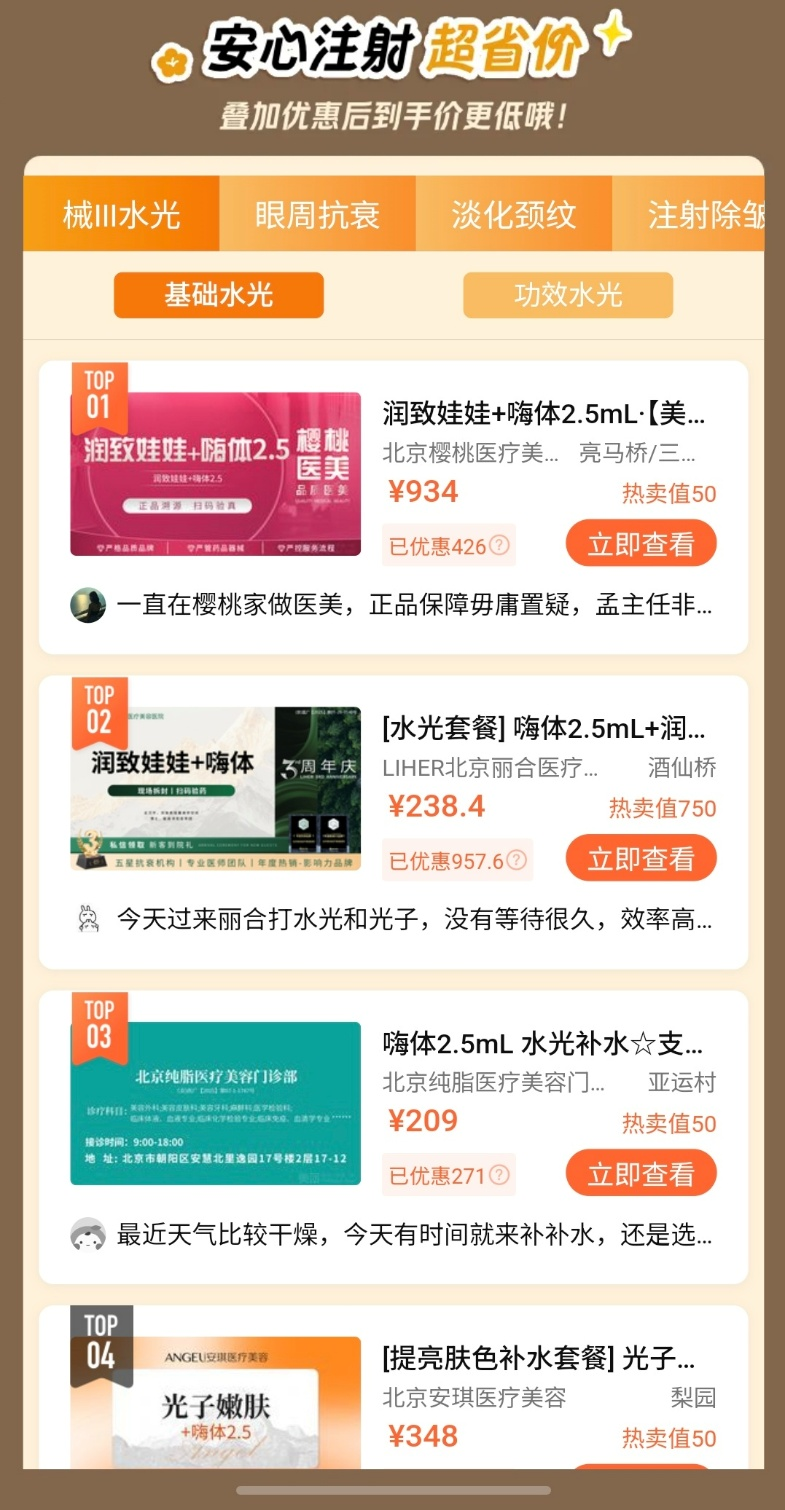
Task: Open the 北京纯脂医疗美容门诊部 product image
Action: 216,1103
